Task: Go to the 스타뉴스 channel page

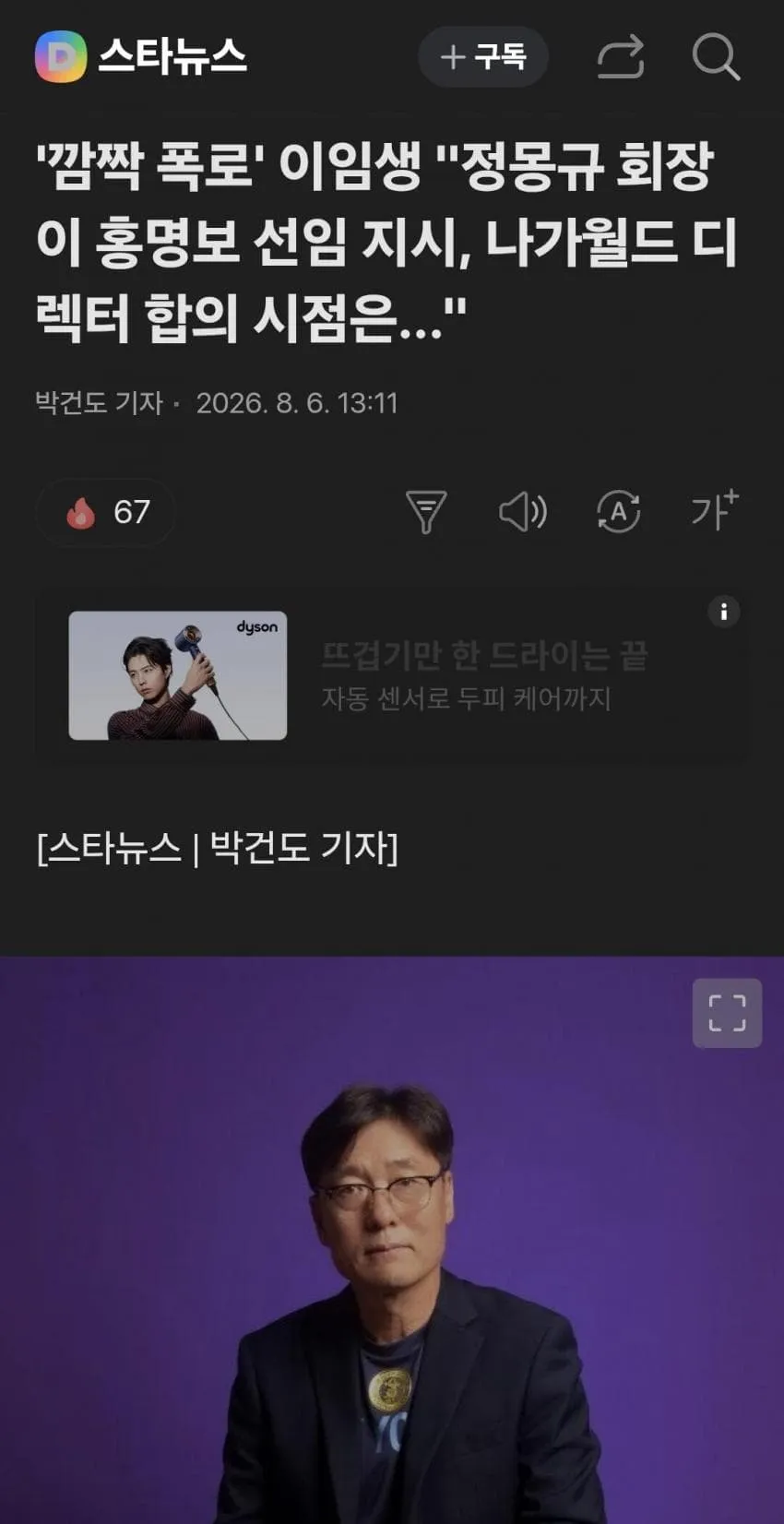Action: tap(141, 57)
